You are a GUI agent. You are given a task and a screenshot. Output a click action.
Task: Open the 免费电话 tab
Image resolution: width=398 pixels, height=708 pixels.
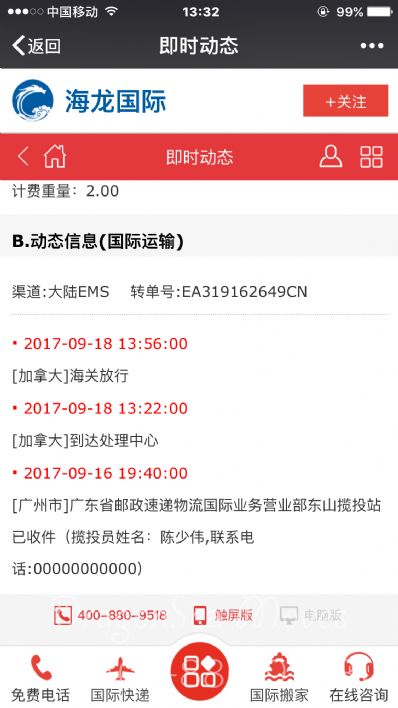pos(41,678)
